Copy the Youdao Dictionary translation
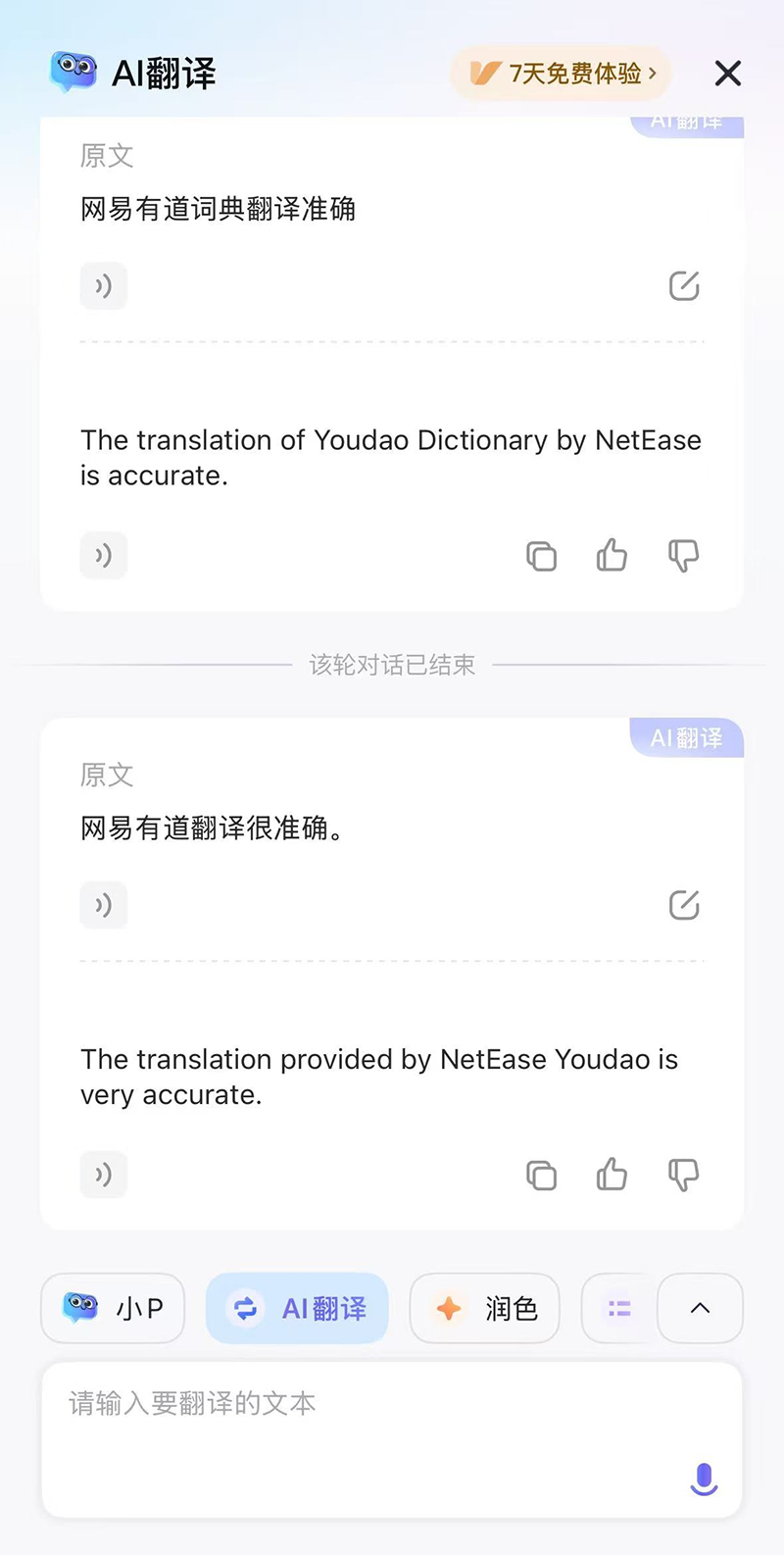 click(x=541, y=556)
